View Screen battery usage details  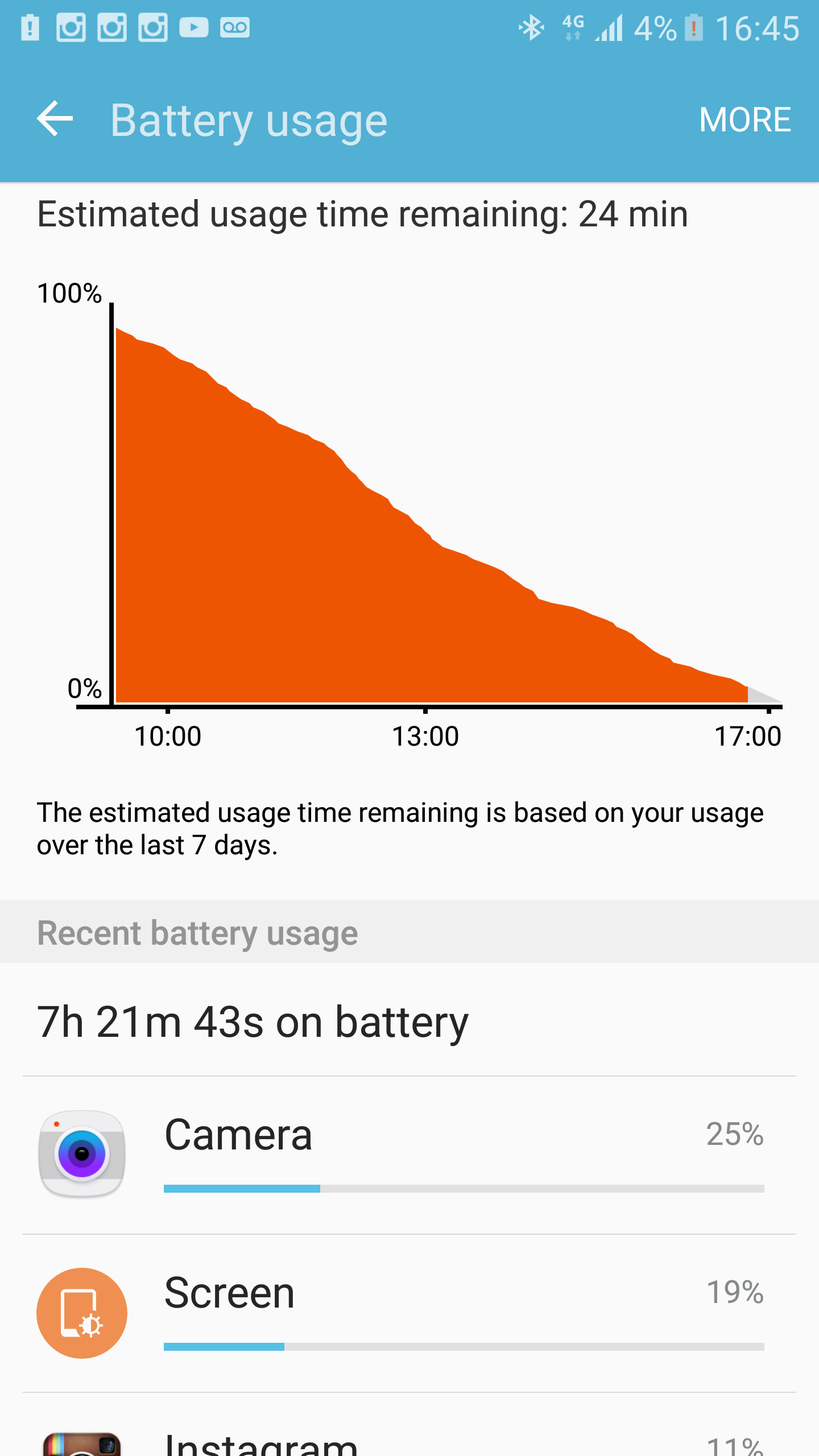pos(409,1313)
